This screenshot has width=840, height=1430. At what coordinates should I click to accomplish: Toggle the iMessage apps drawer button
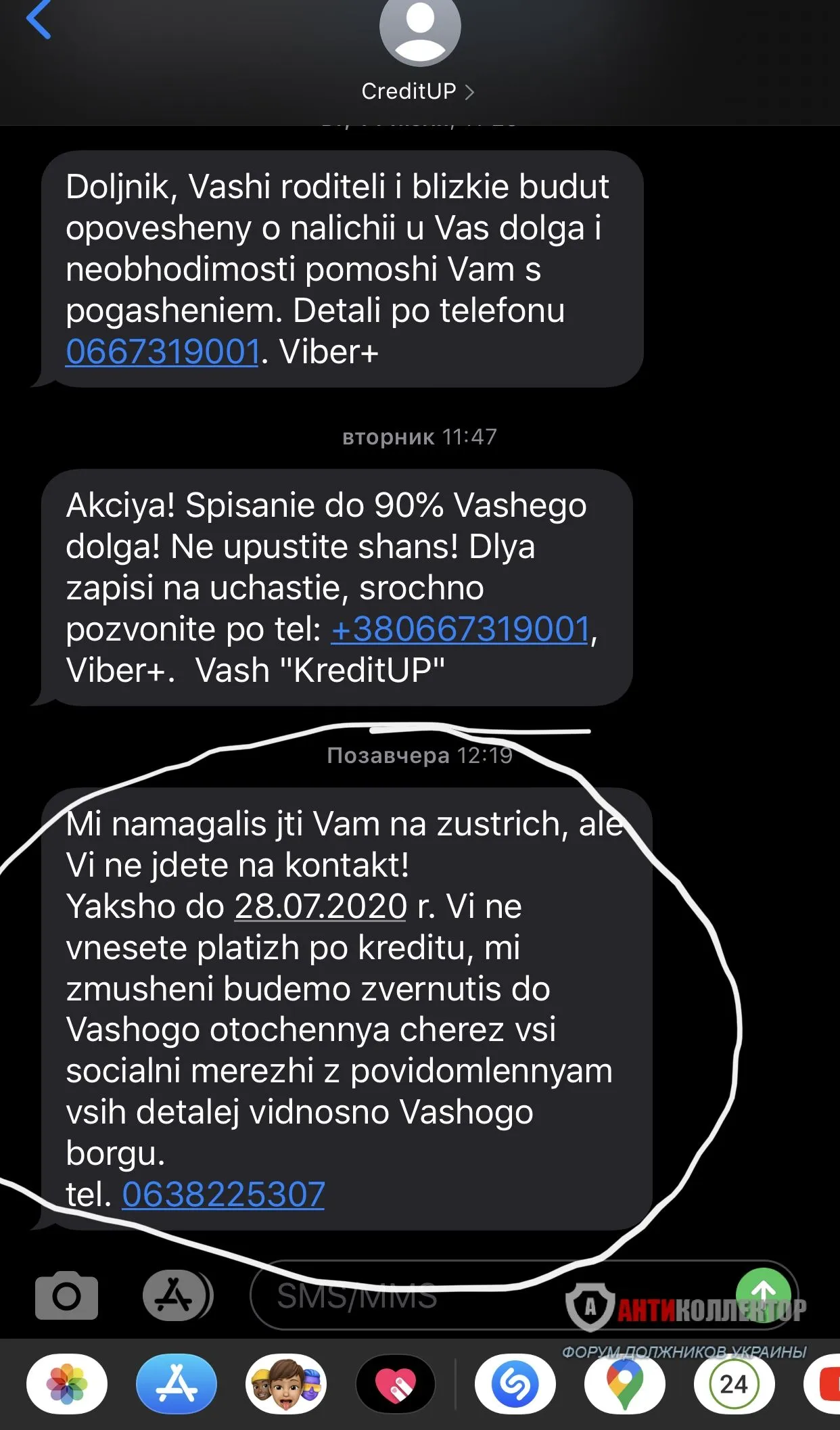176,1295
